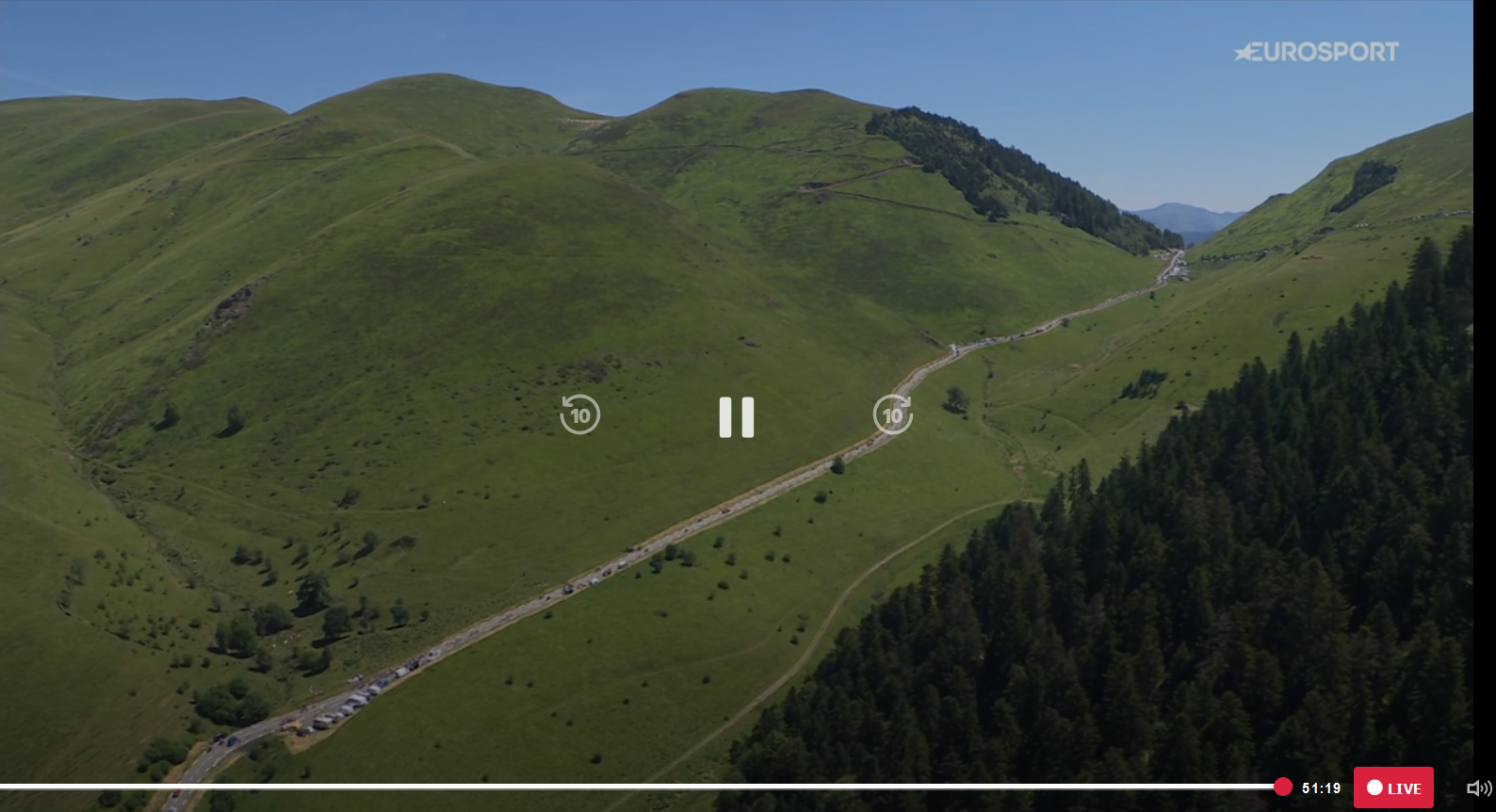Image resolution: width=1496 pixels, height=812 pixels.
Task: Jump to the LIVE broadcast
Action: click(1392, 788)
